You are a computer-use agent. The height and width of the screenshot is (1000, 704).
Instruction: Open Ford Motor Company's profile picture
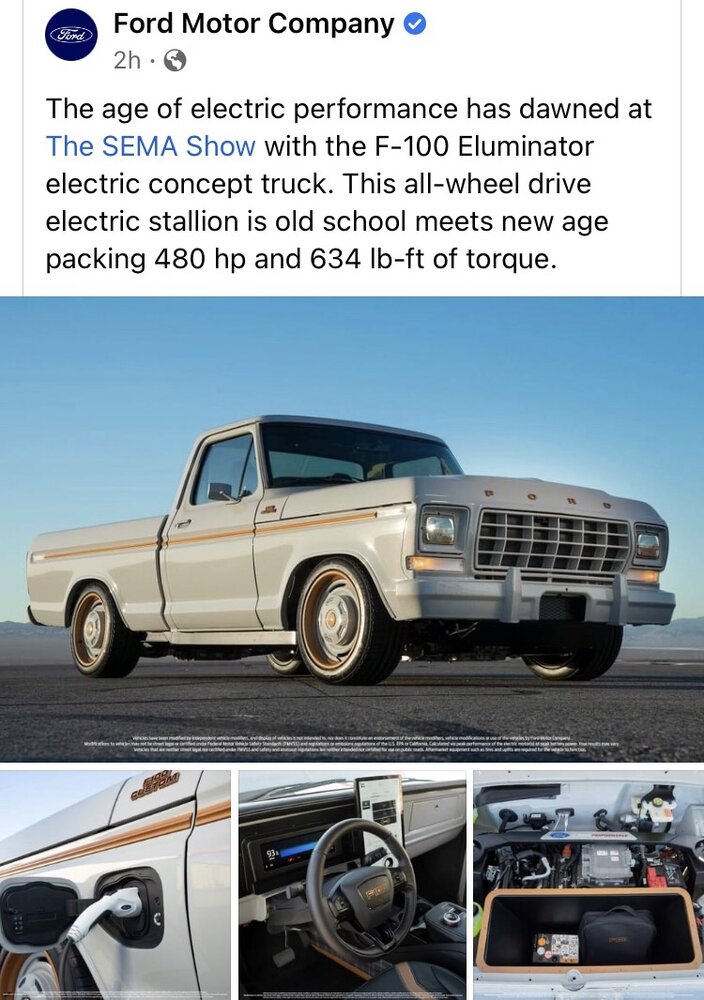coord(71,35)
